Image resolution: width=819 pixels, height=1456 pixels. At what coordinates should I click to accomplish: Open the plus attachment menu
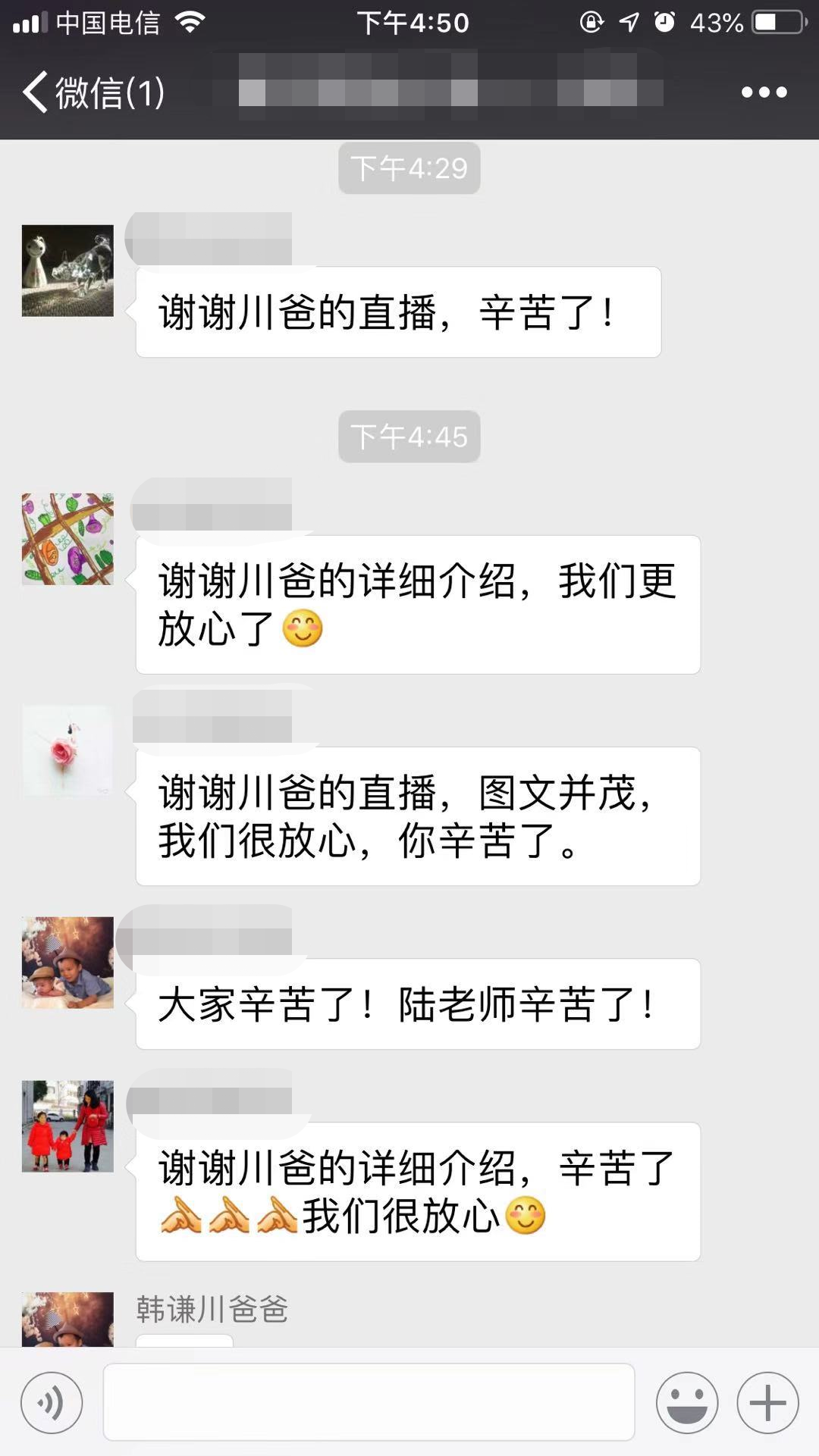767,1402
